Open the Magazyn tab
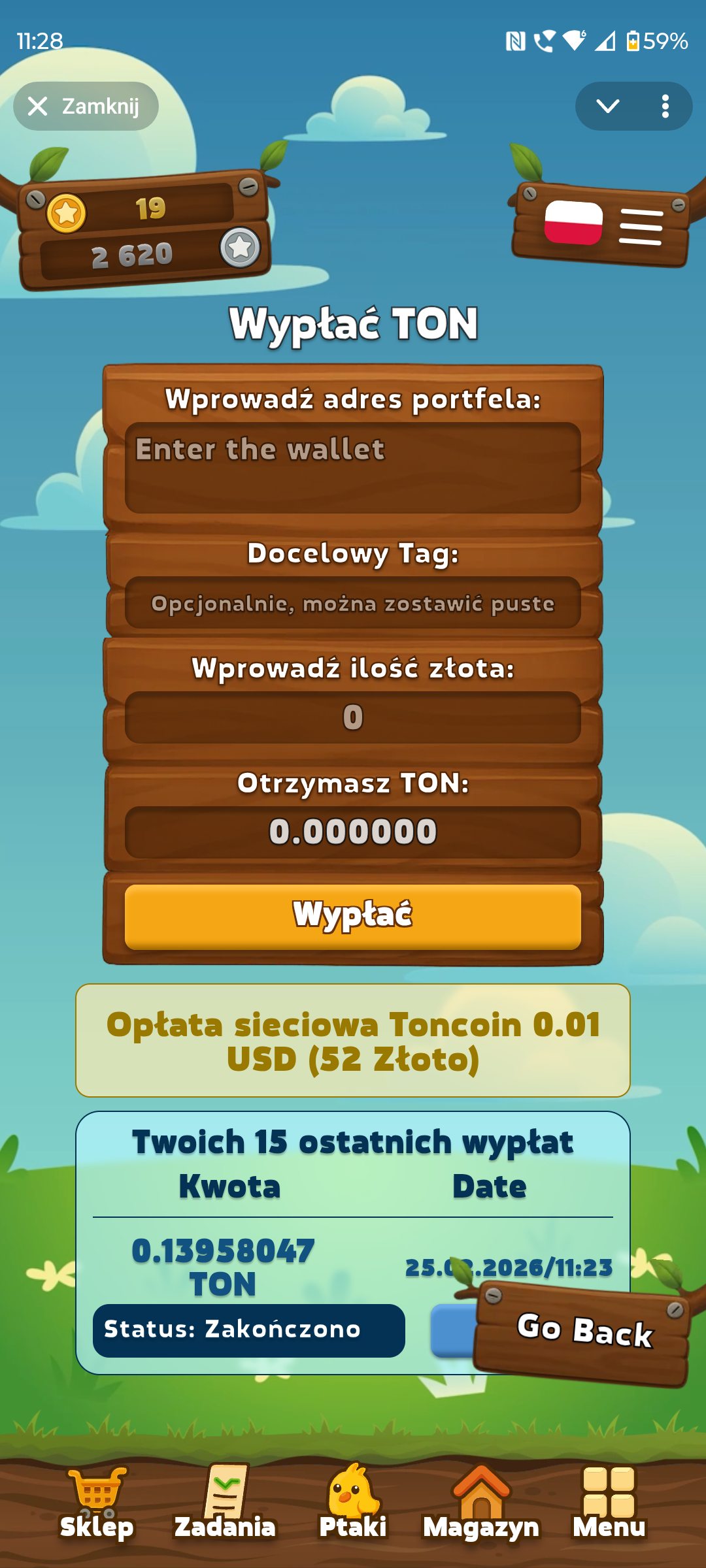 [481, 1504]
